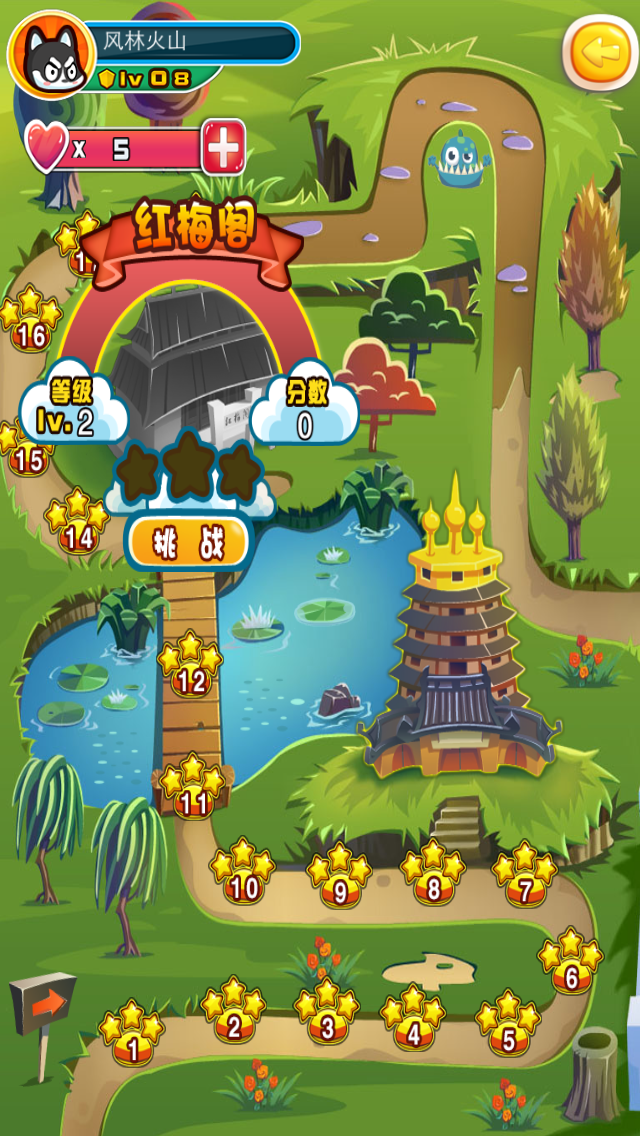The height and width of the screenshot is (1136, 640).
Task: Select level 6 node
Action: [x=571, y=963]
